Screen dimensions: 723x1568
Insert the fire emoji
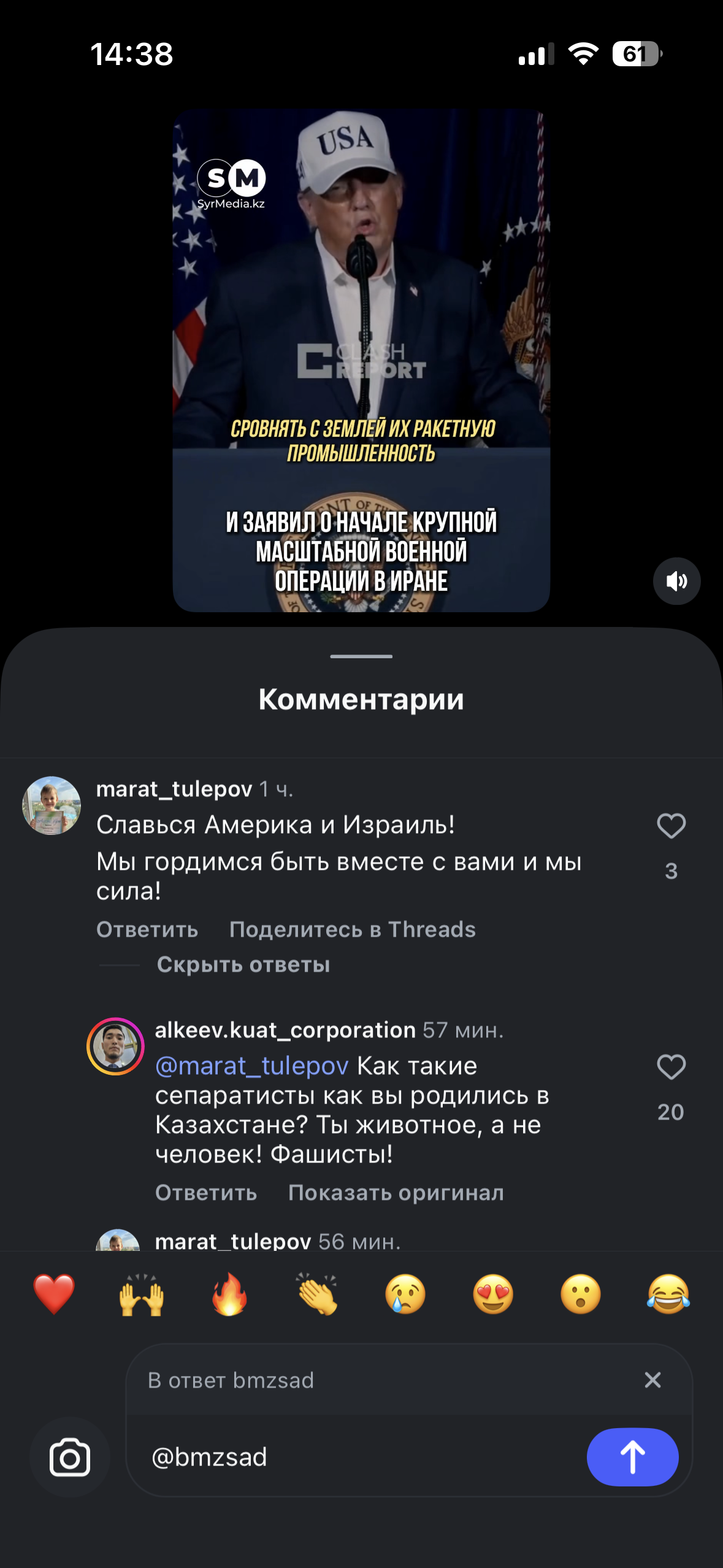coord(229,1294)
